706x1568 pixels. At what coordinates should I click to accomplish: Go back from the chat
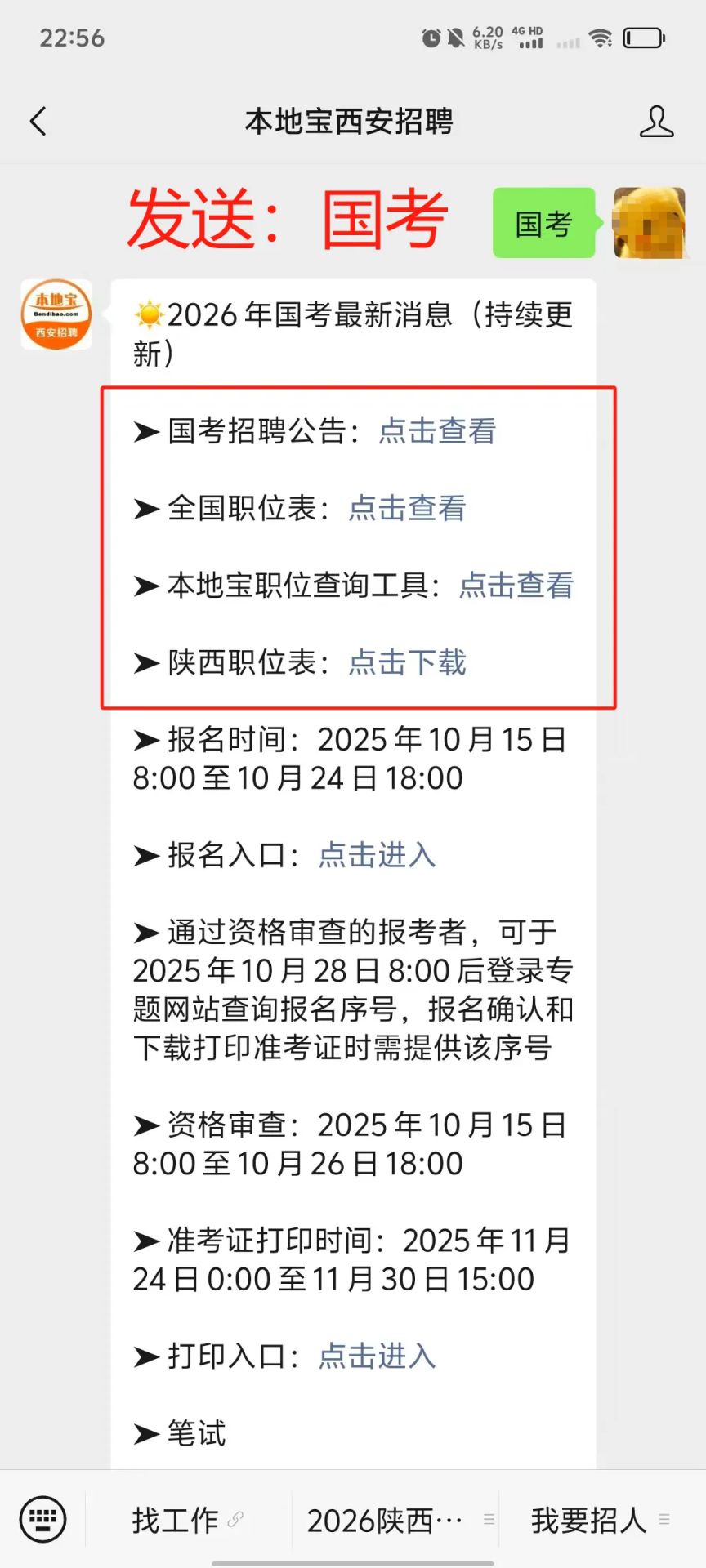tap(38, 122)
